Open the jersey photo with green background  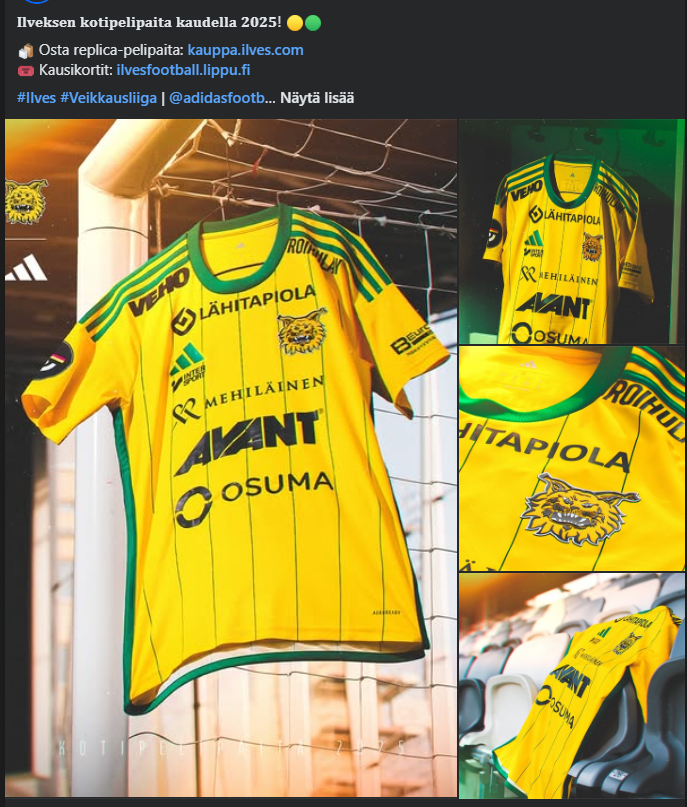pos(572,231)
